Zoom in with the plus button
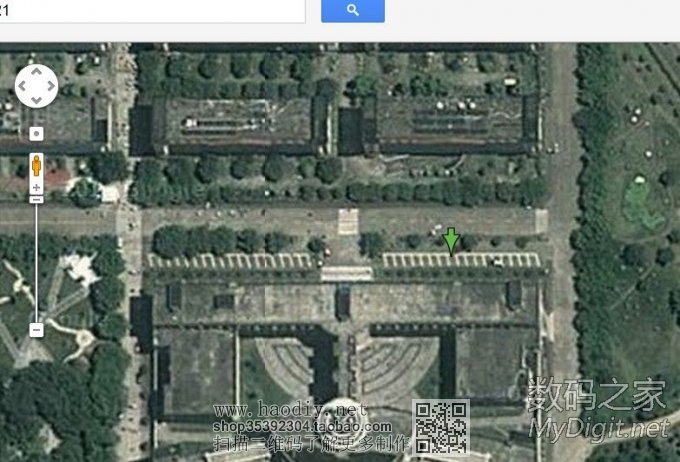Image resolution: width=680 pixels, height=462 pixels. [37, 187]
